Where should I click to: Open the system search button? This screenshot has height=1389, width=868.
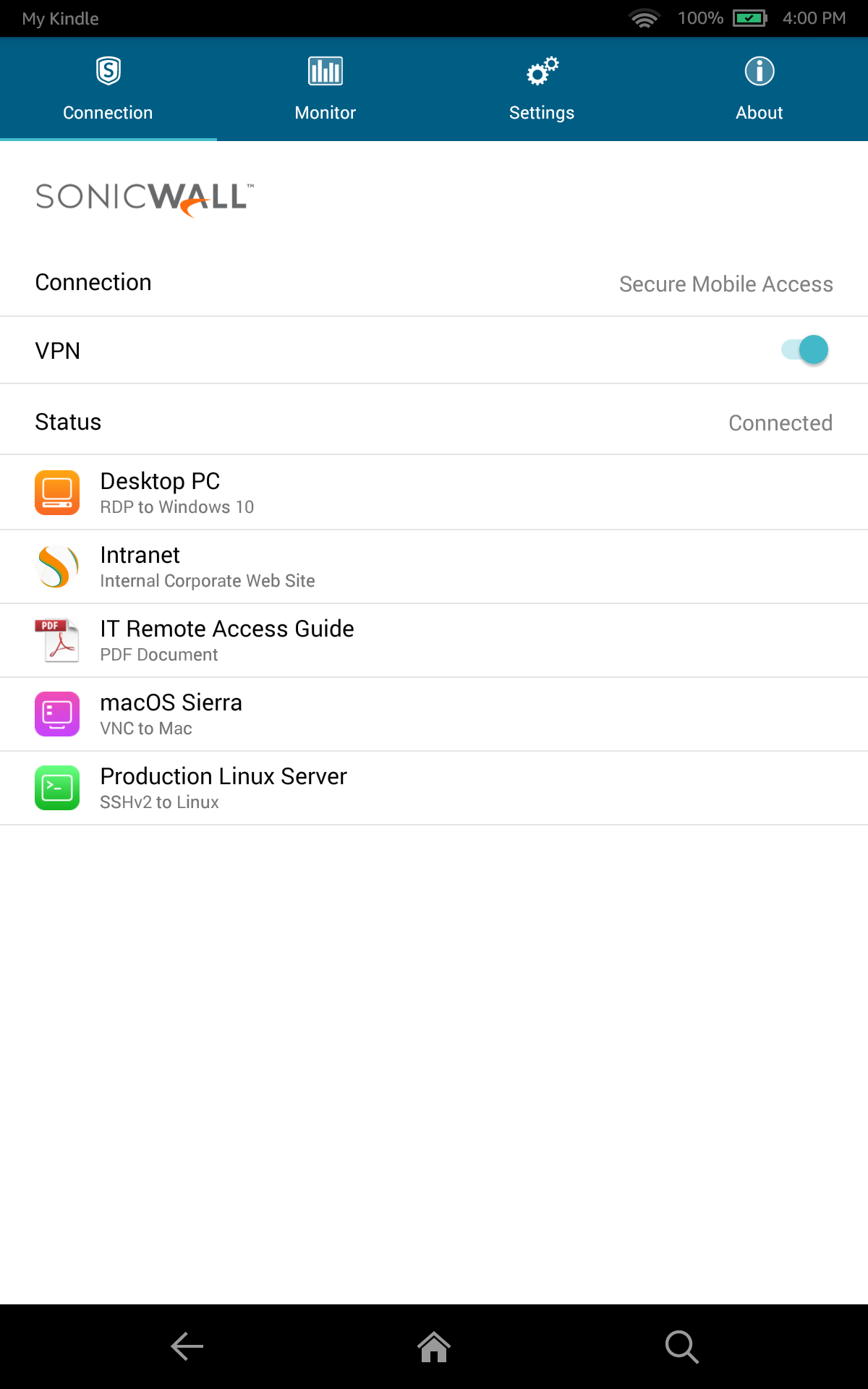(681, 1346)
